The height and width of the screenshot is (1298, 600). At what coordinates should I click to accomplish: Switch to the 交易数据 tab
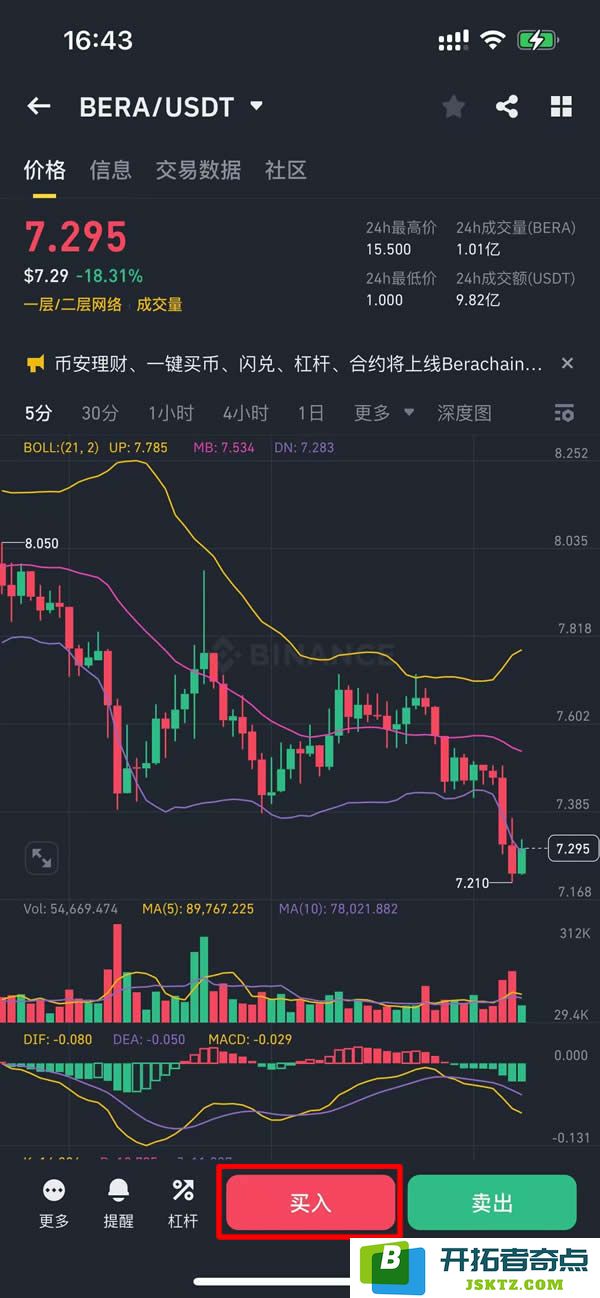point(198,170)
